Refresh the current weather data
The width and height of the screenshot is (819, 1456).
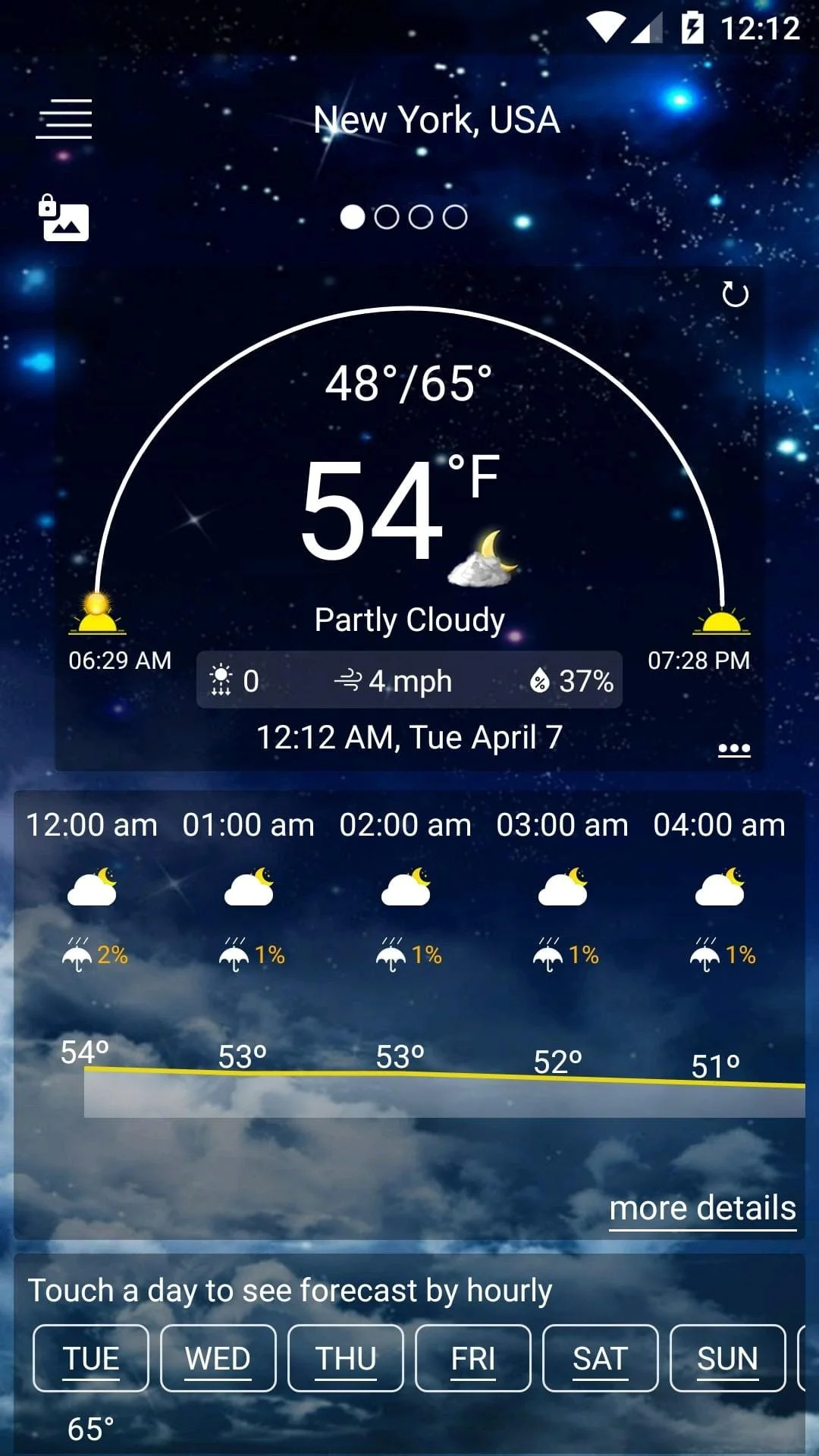(734, 295)
